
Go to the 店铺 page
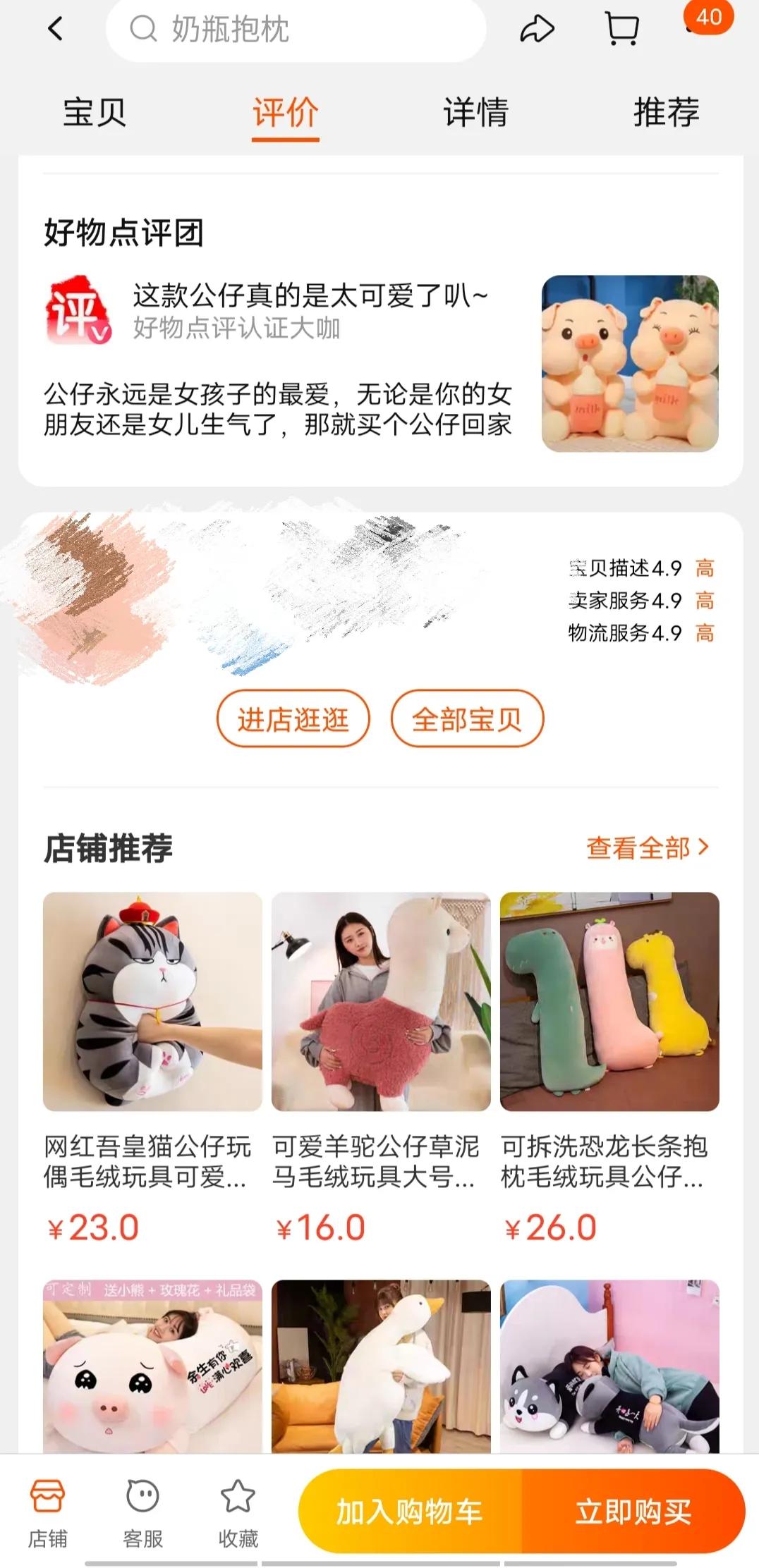click(x=47, y=1512)
